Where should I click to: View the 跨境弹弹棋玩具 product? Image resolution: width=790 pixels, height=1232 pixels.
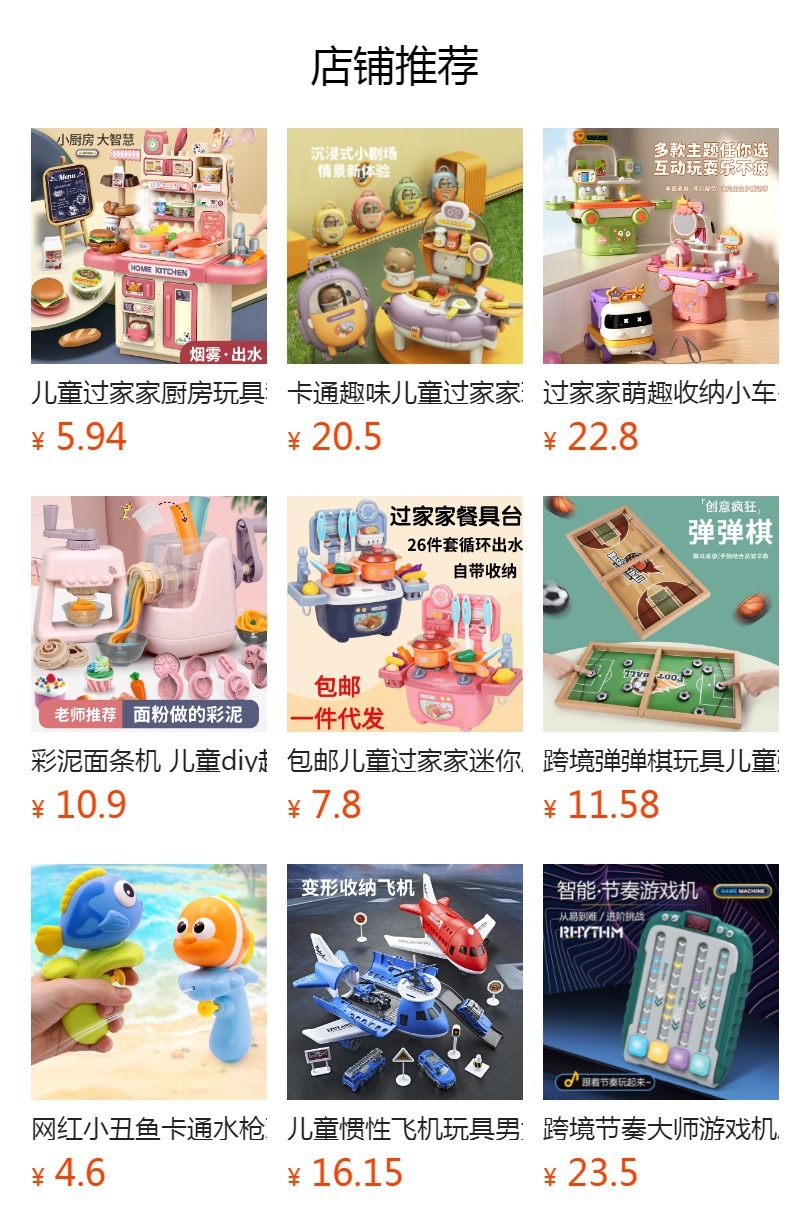coord(660,614)
